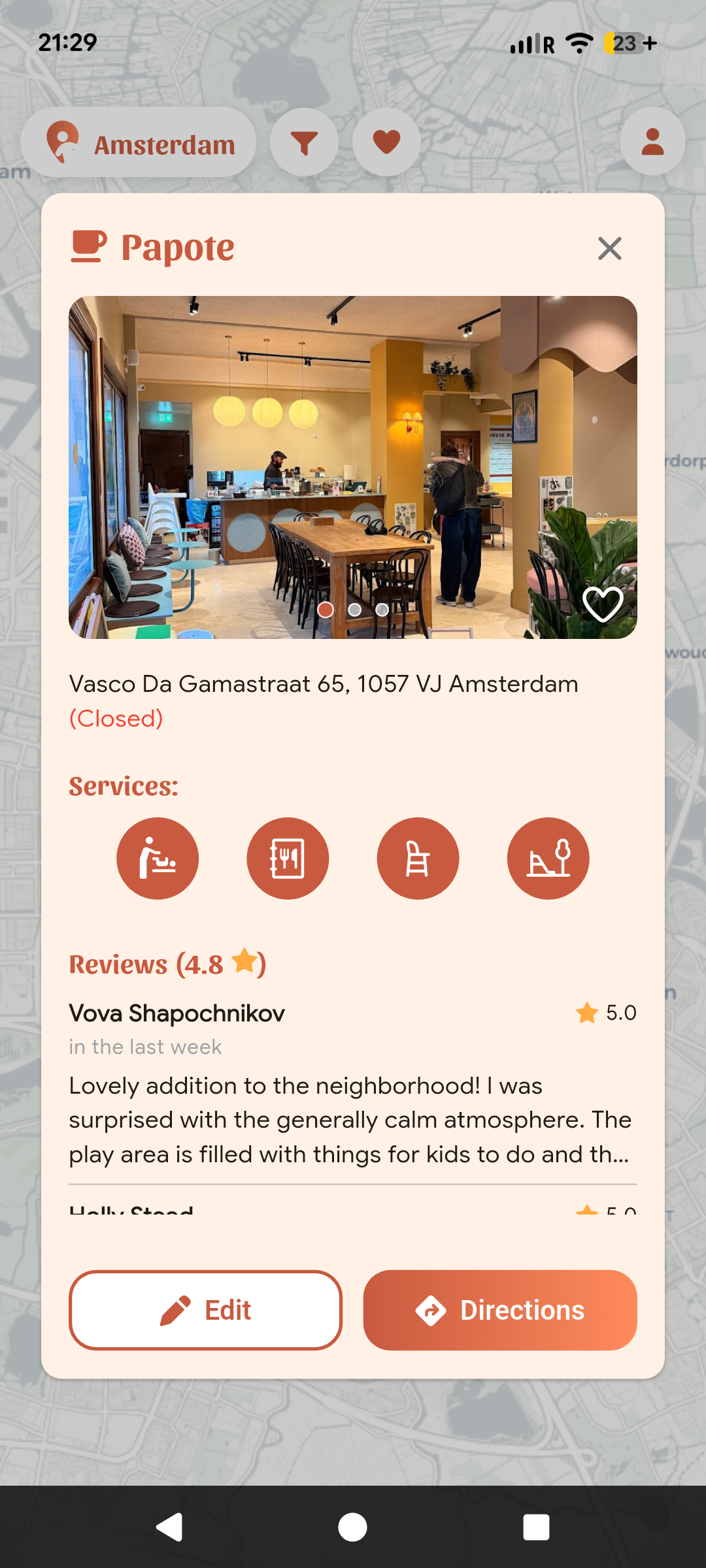
Task: Open the filter options
Action: [305, 142]
